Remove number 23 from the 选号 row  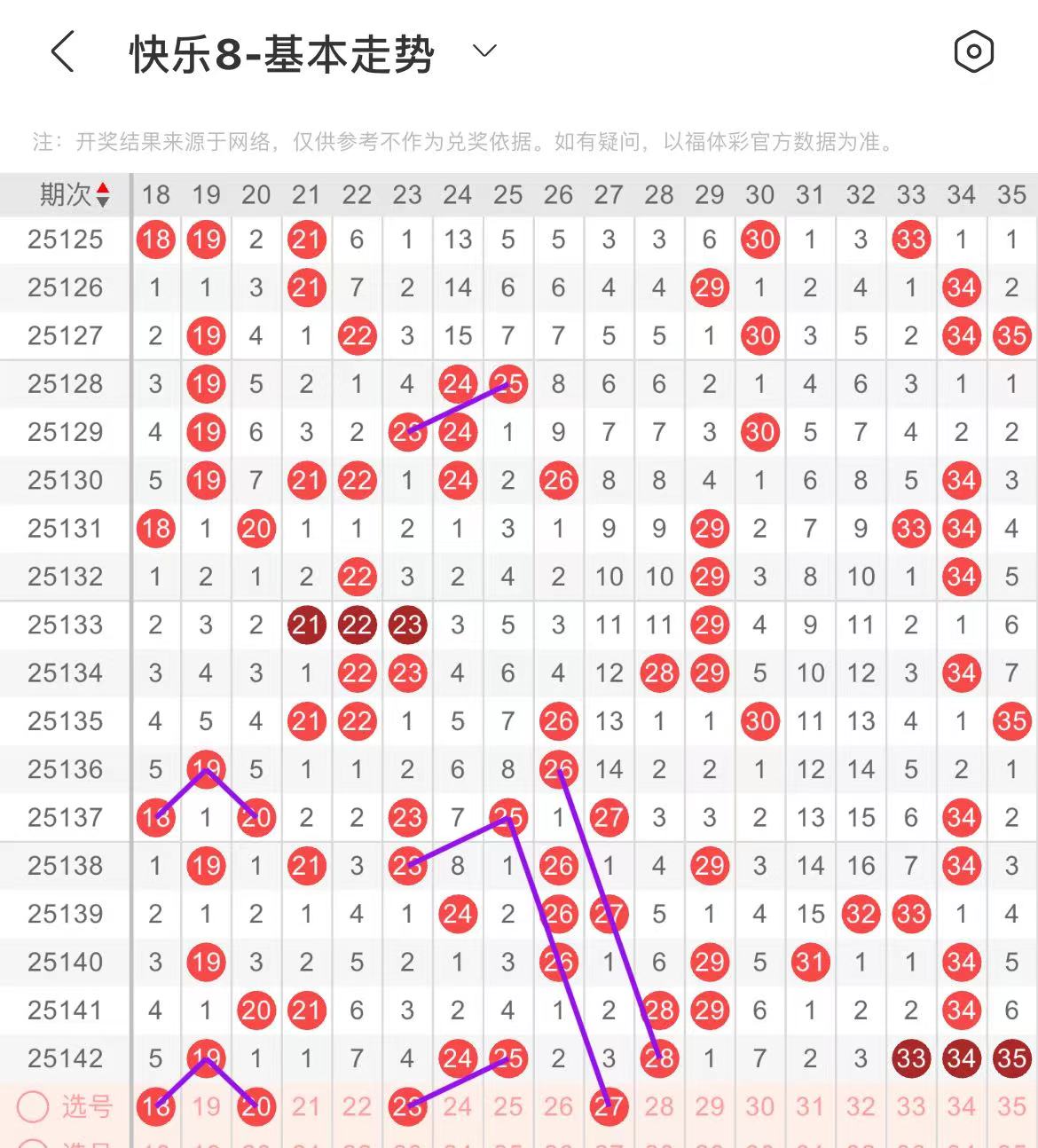click(x=407, y=1106)
